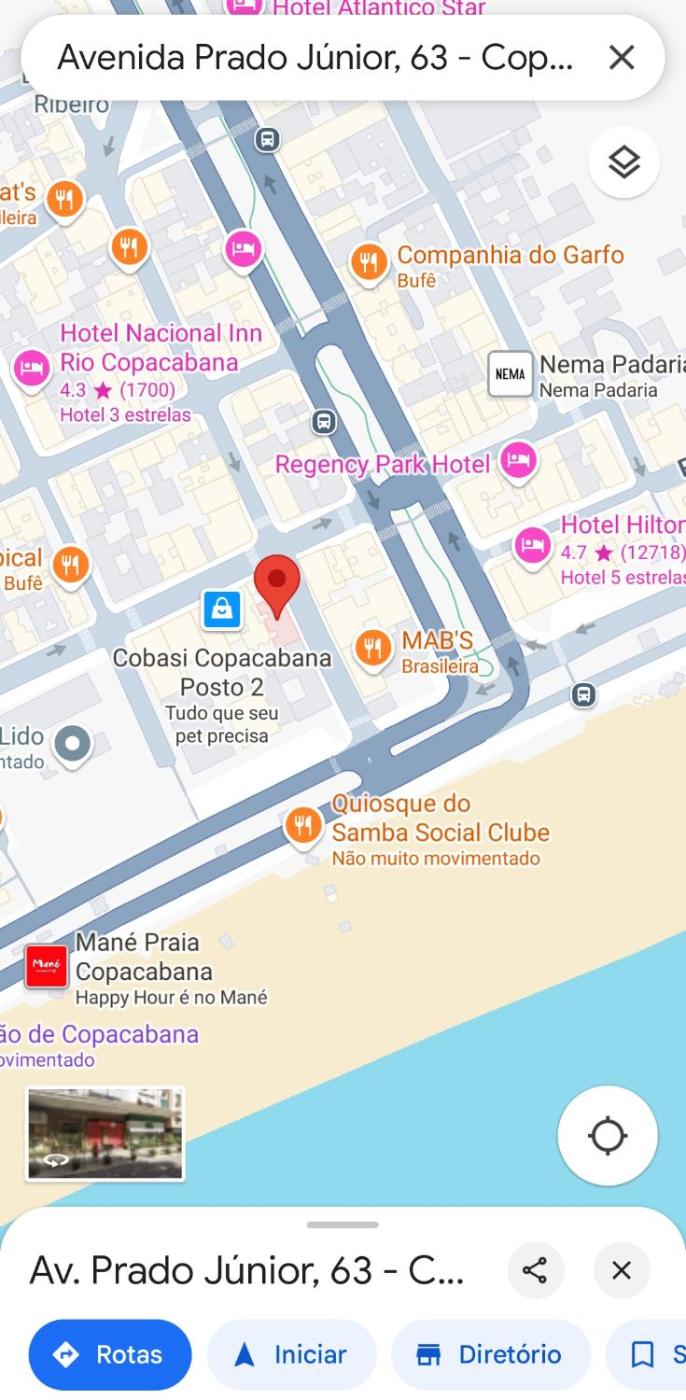
Task: Open Mané Praia Copacabana marker
Action: point(47,967)
